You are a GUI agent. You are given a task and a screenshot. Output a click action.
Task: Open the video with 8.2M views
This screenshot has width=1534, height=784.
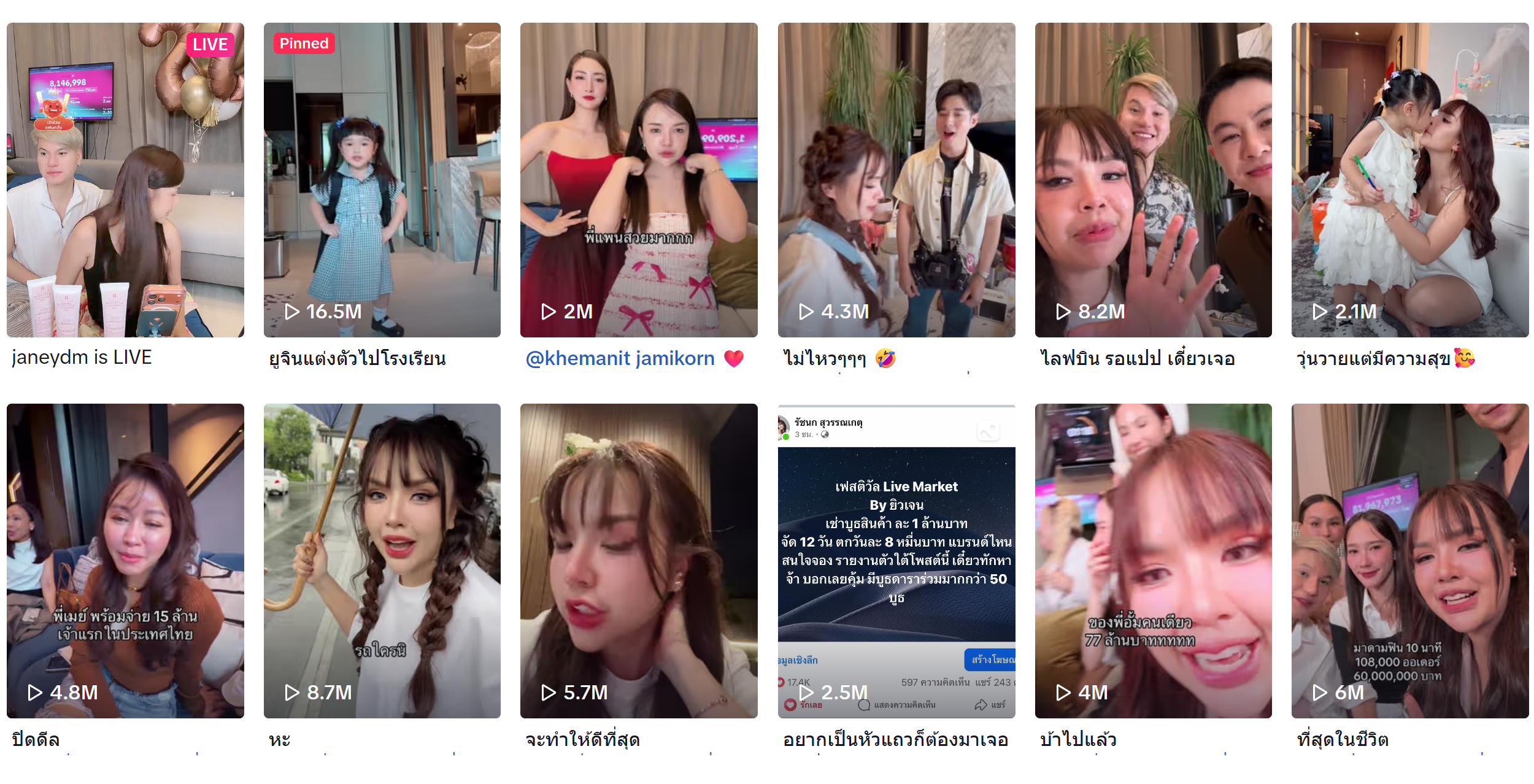click(1153, 180)
